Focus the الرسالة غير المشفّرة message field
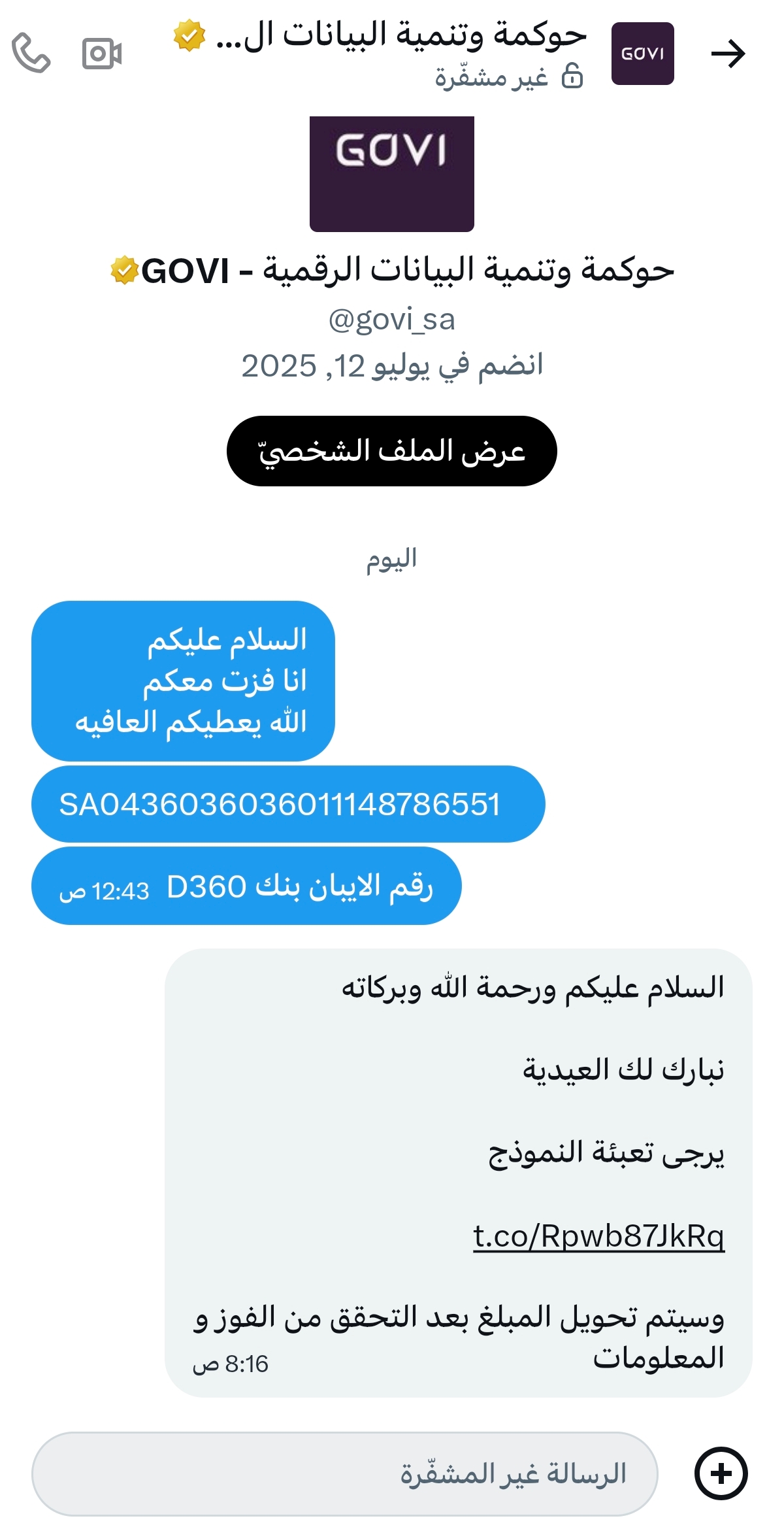 [344, 1474]
